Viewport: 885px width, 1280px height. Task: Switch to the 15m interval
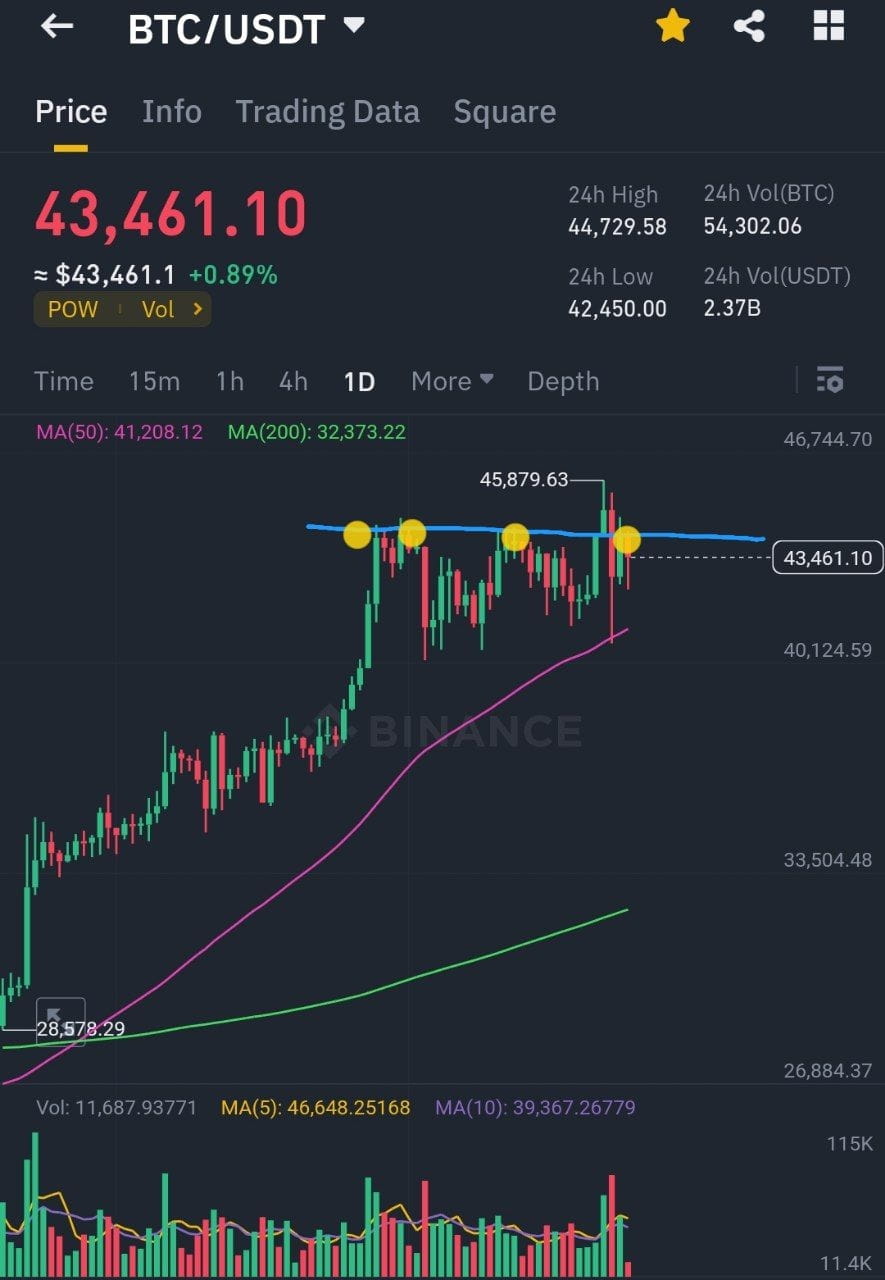pyautogui.click(x=155, y=381)
